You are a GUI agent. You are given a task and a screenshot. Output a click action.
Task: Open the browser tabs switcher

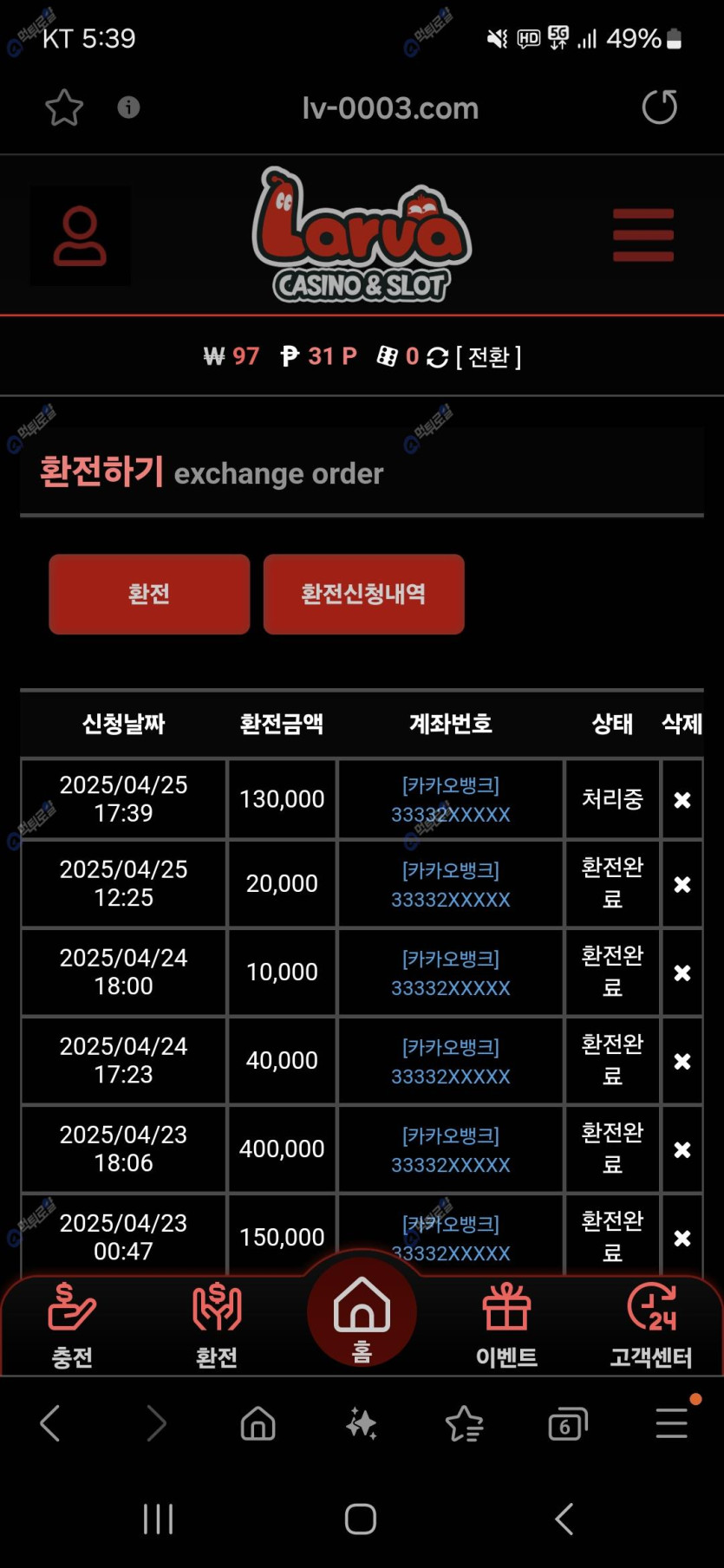567,1423
